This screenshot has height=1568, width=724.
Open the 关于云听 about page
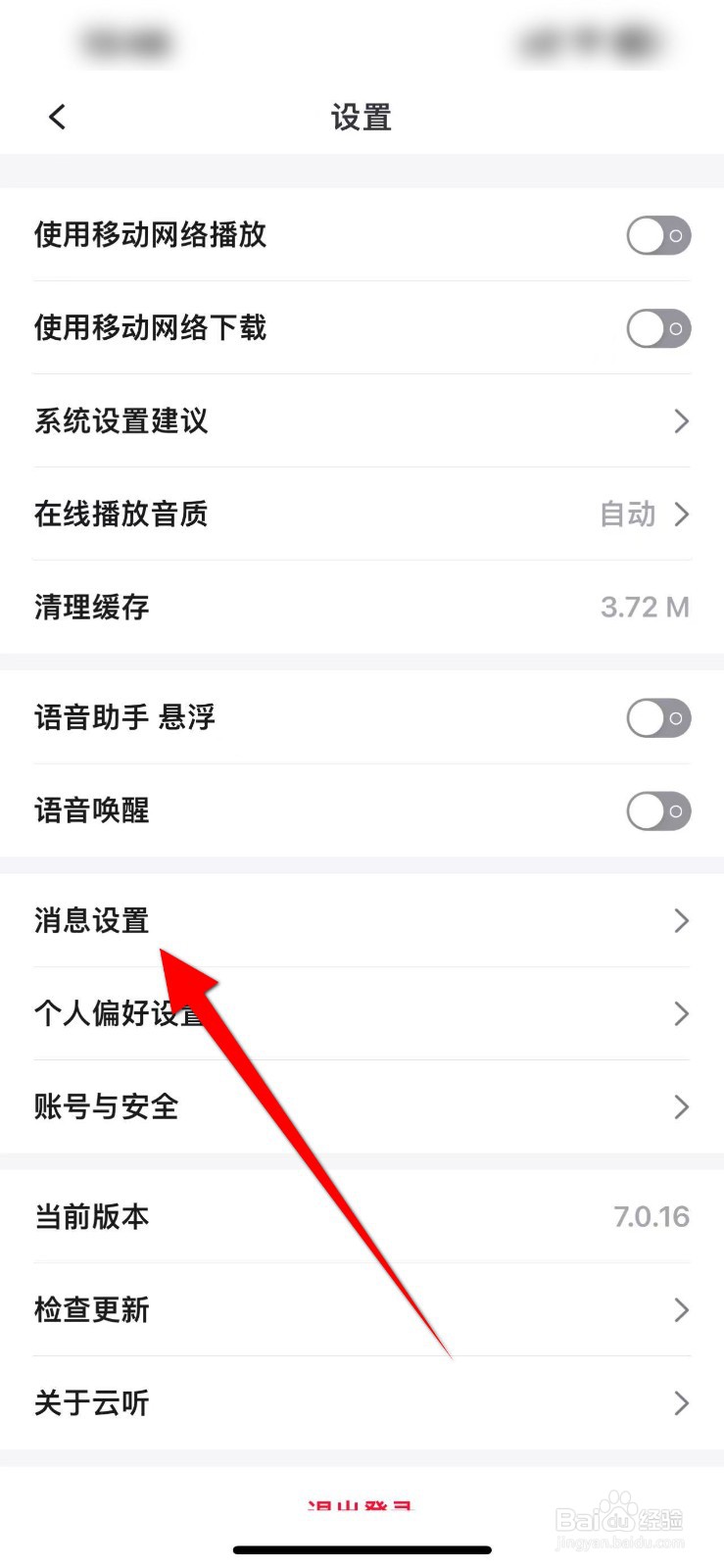click(362, 1402)
